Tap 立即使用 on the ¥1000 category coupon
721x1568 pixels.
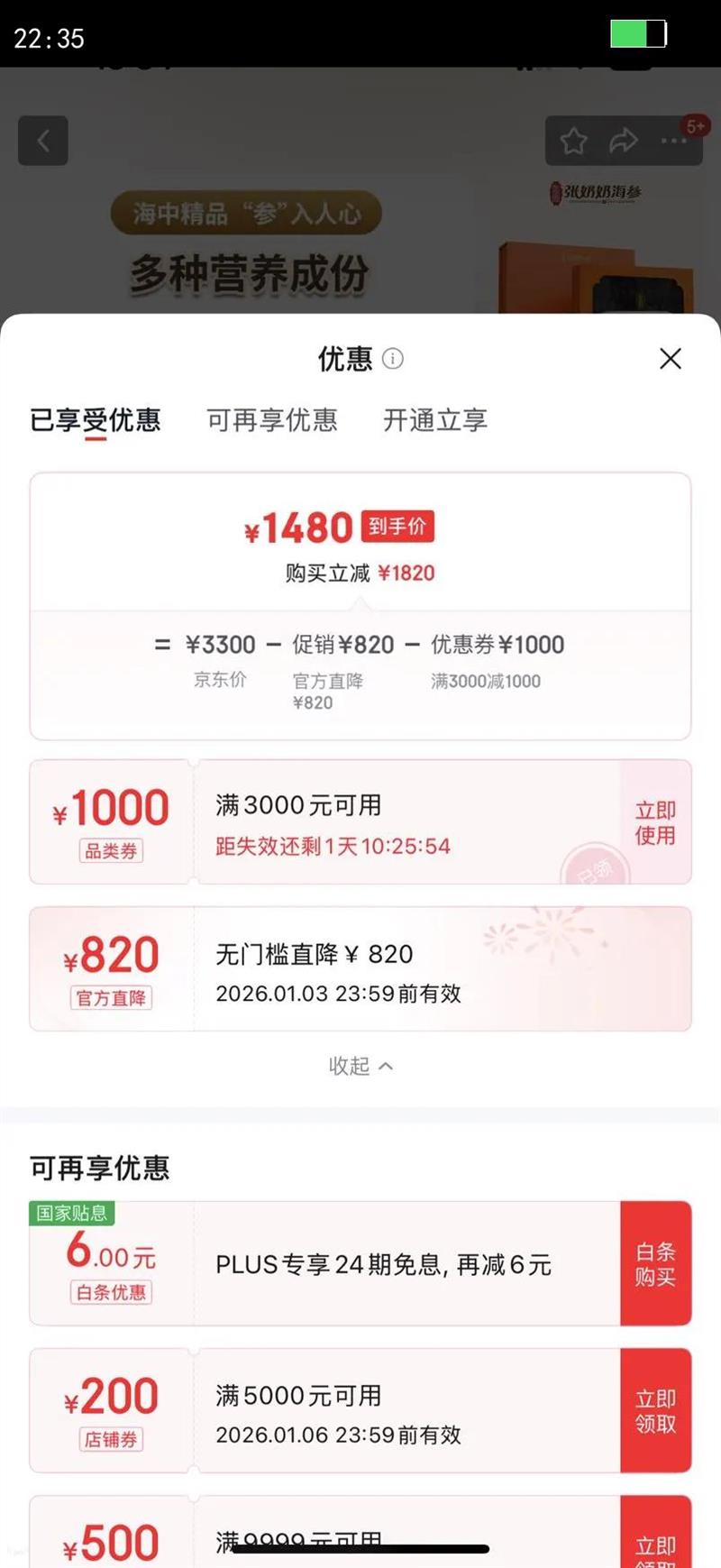pyautogui.click(x=655, y=821)
